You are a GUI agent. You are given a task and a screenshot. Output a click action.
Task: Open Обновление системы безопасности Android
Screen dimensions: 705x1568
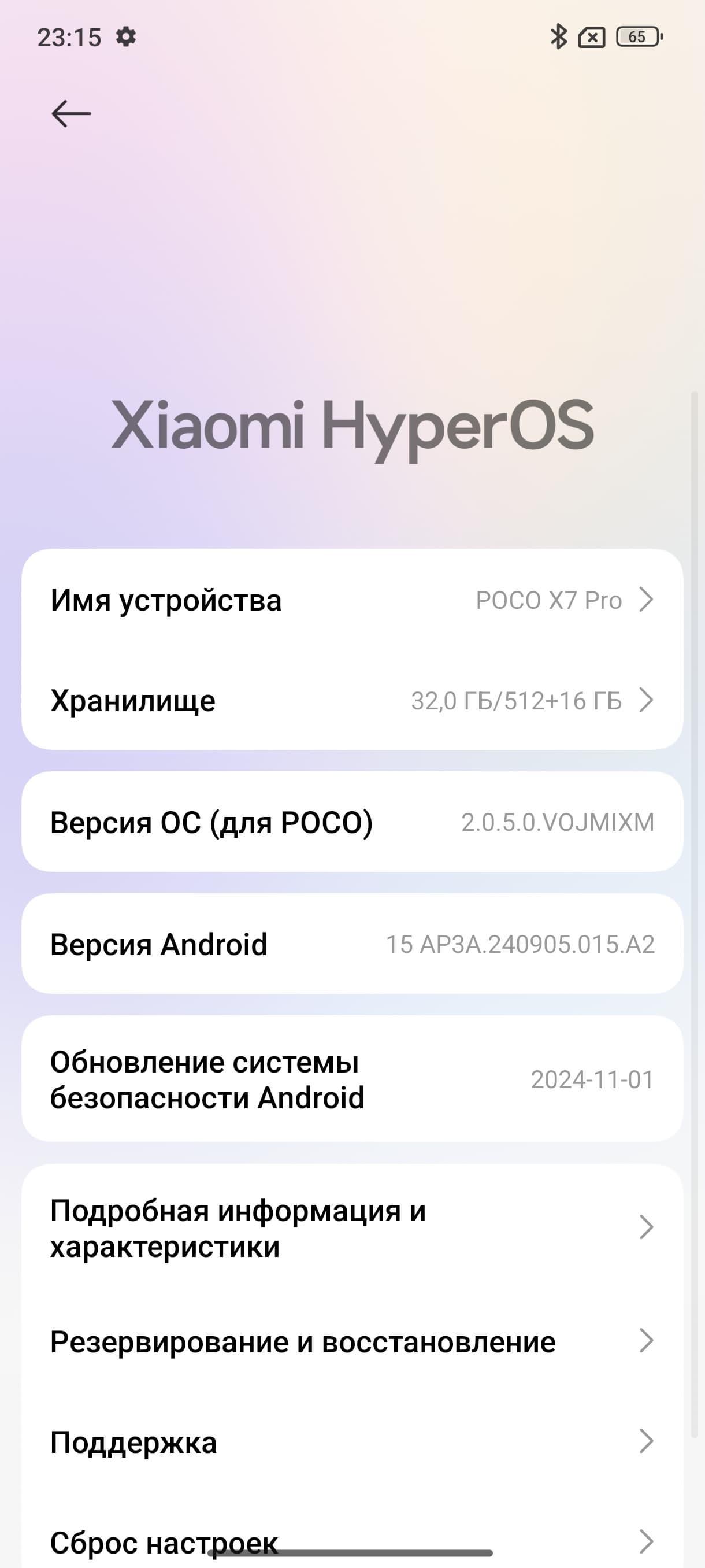[352, 1079]
